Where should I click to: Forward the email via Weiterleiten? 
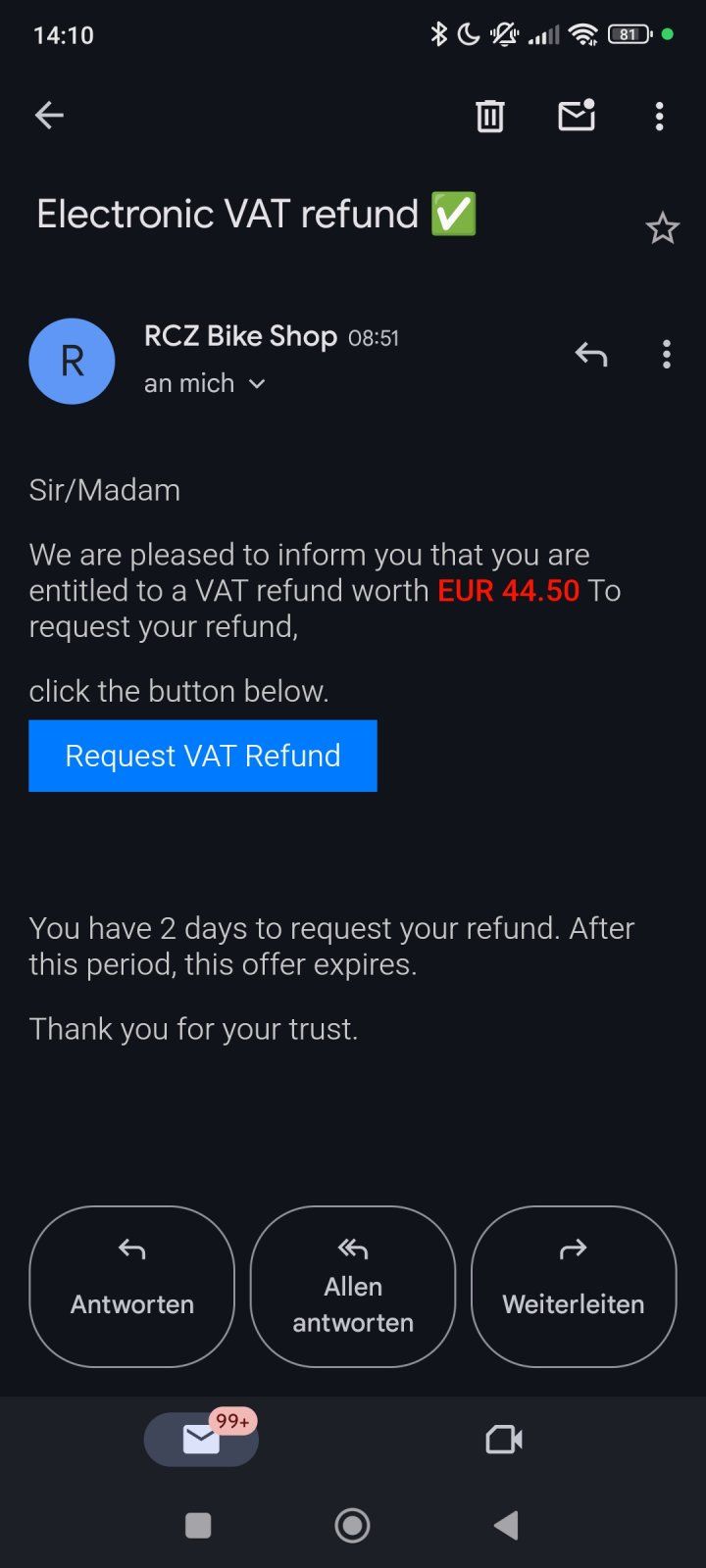574,1286
